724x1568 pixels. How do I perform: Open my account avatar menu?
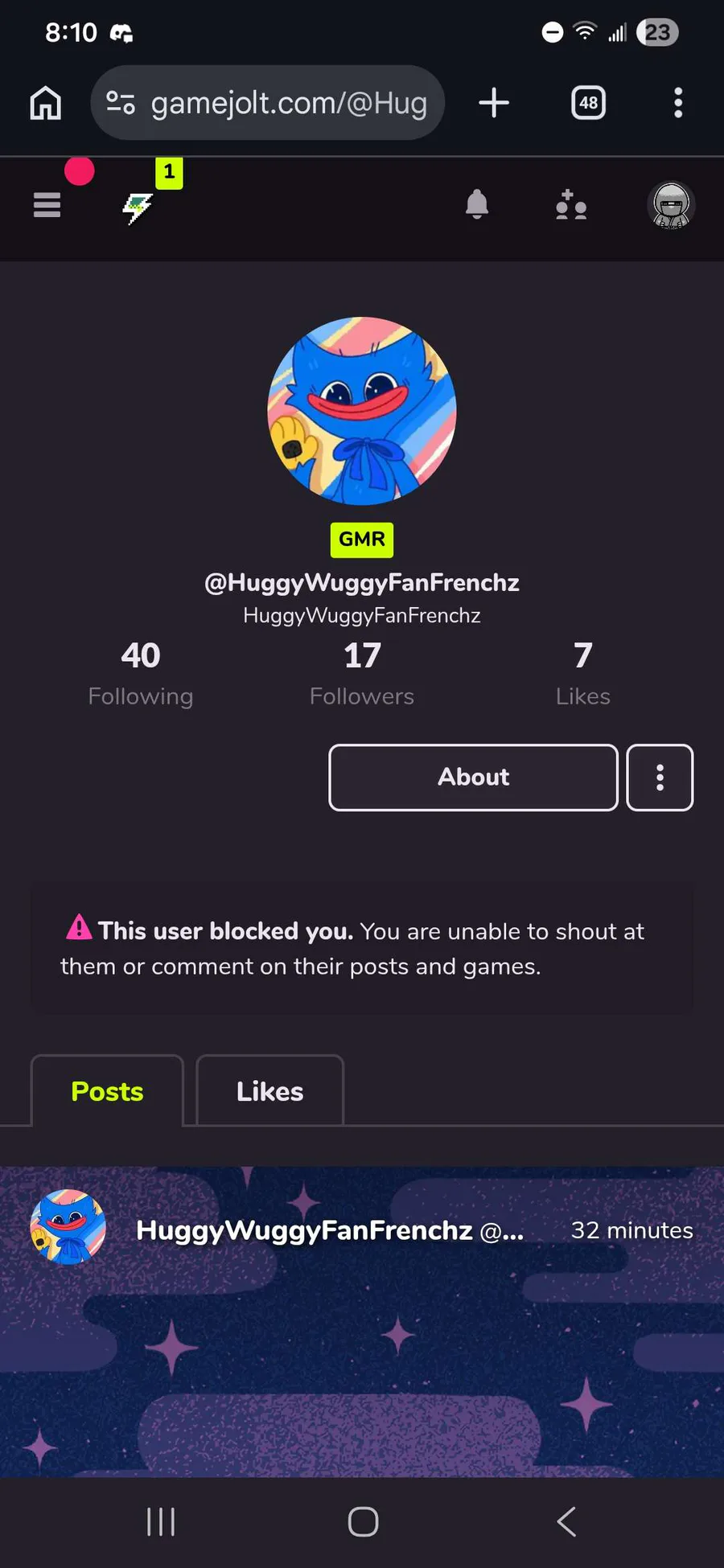(x=671, y=205)
